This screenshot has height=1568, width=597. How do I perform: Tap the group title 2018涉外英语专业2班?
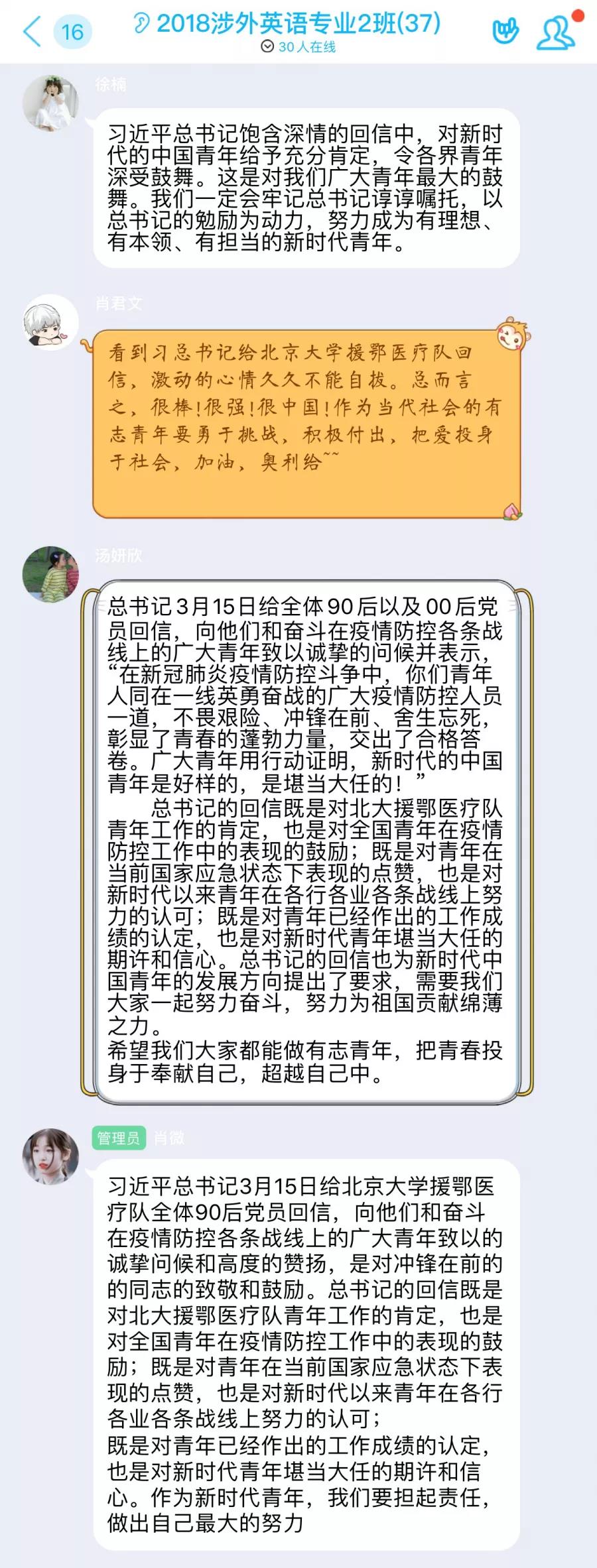pyautogui.click(x=298, y=24)
